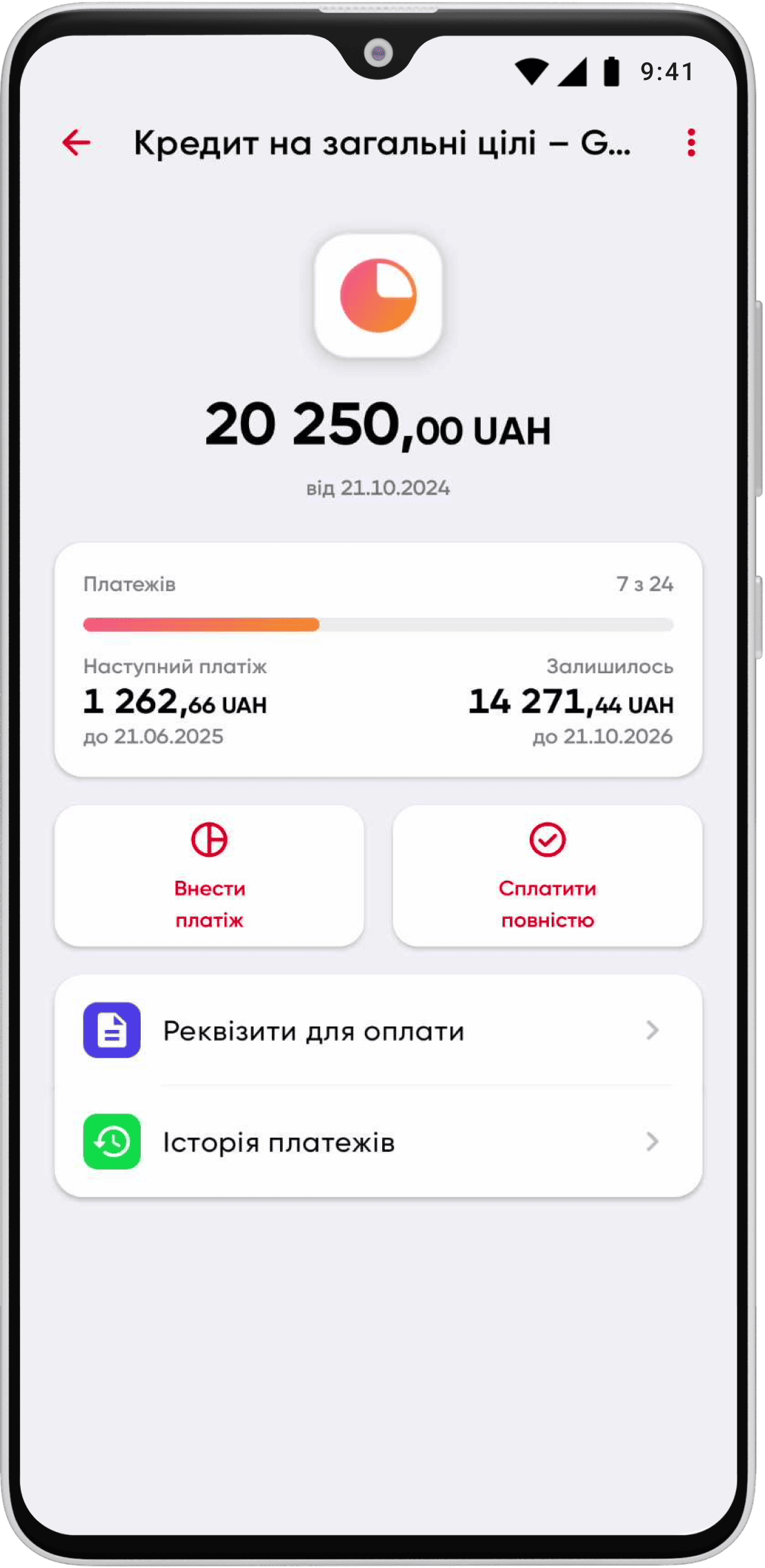Tap Внести платіж button
The height and width of the screenshot is (1568, 765).
(x=209, y=875)
